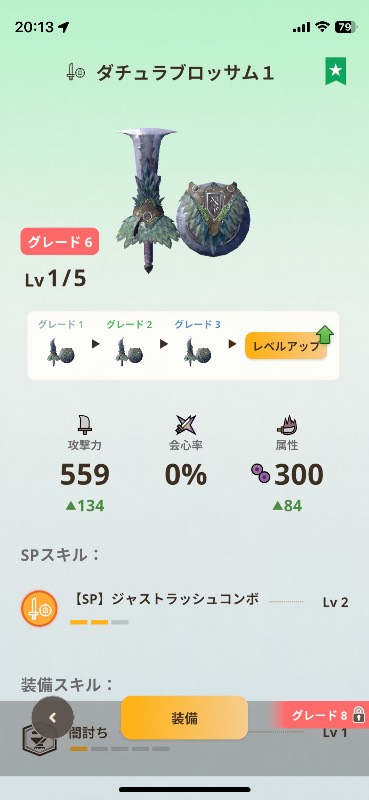Image resolution: width=369 pixels, height=800 pixels.
Task: Equip the weapon with 装備 button
Action: (x=184, y=718)
